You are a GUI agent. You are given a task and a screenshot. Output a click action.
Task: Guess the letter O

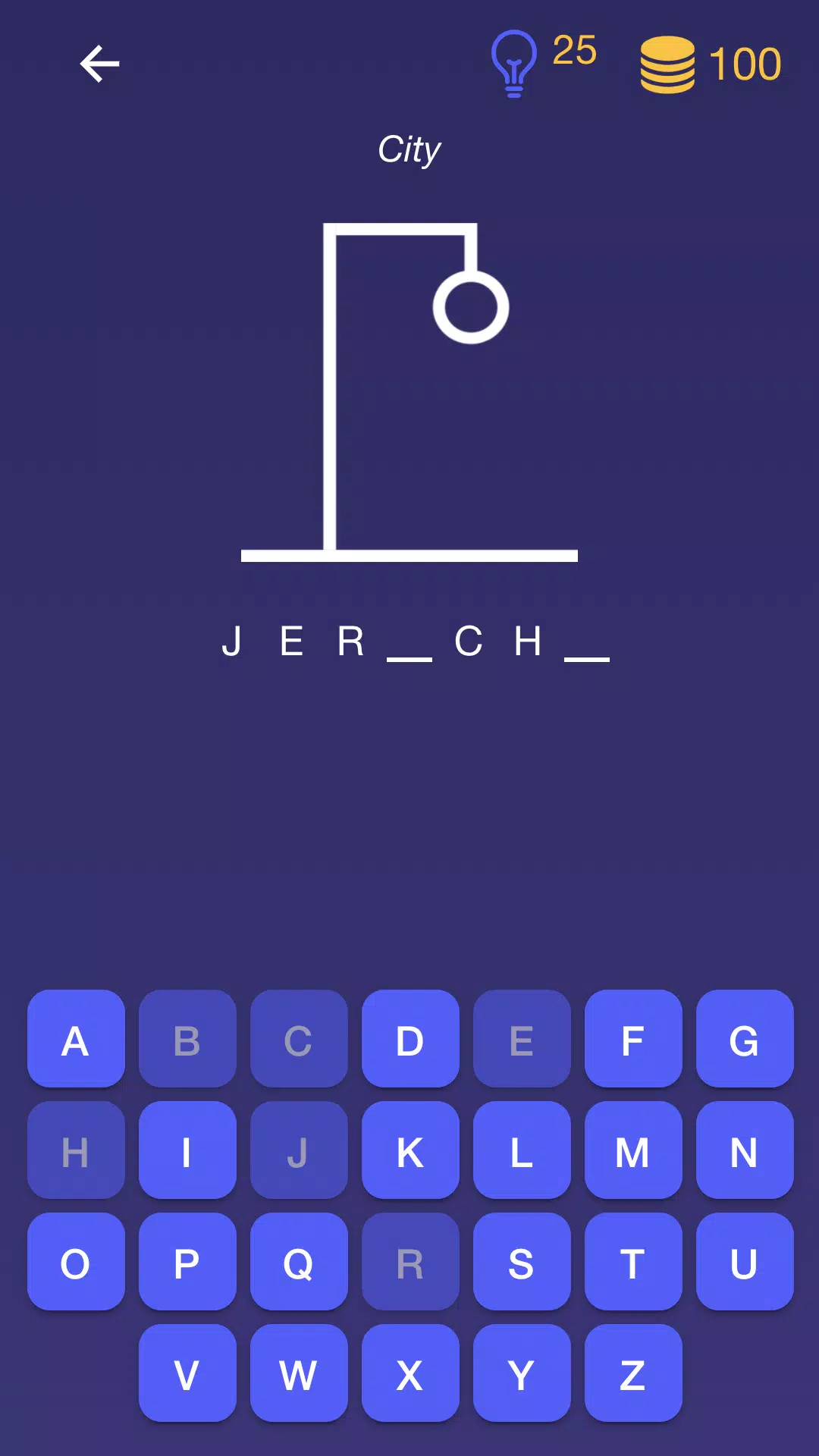75,1262
